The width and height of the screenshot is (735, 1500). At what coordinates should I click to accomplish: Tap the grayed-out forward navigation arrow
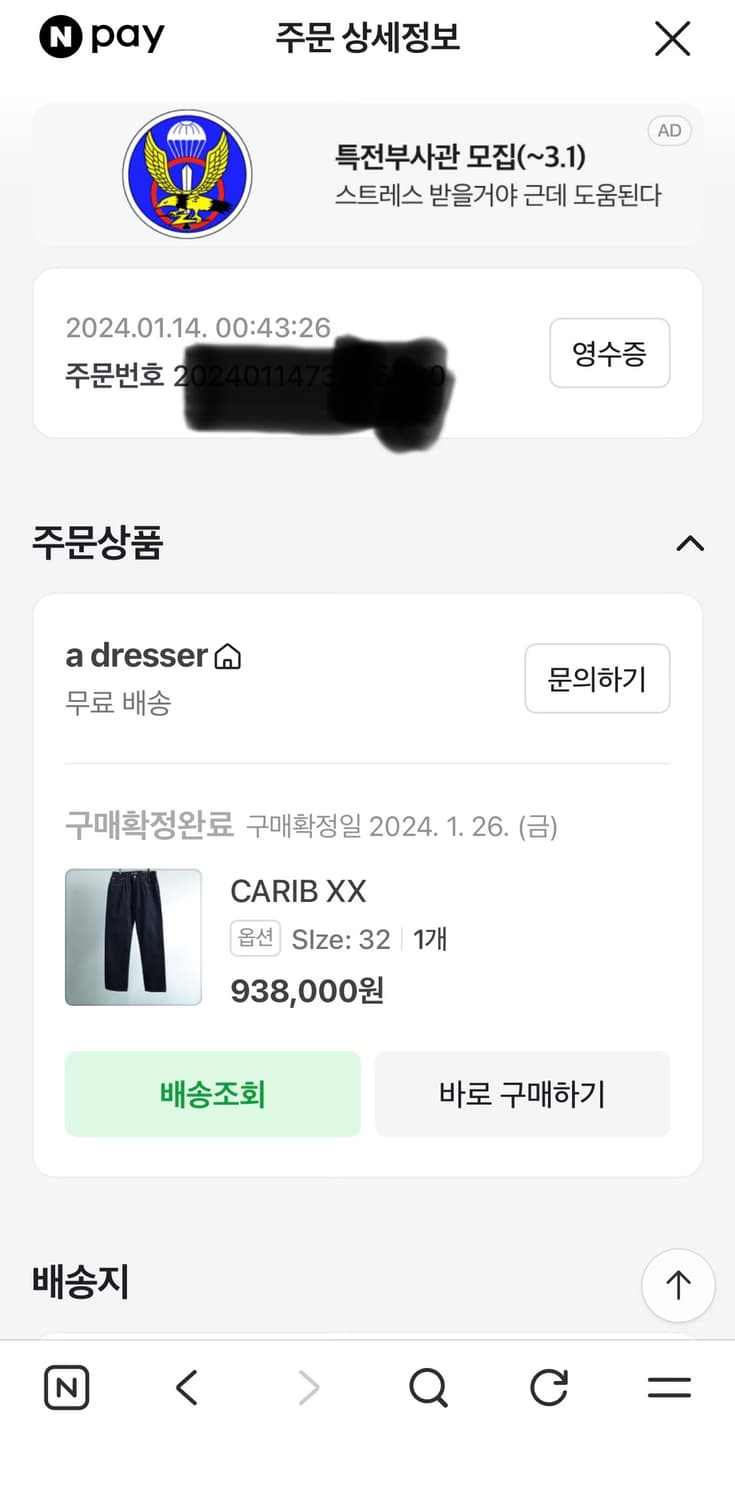[x=308, y=1387]
